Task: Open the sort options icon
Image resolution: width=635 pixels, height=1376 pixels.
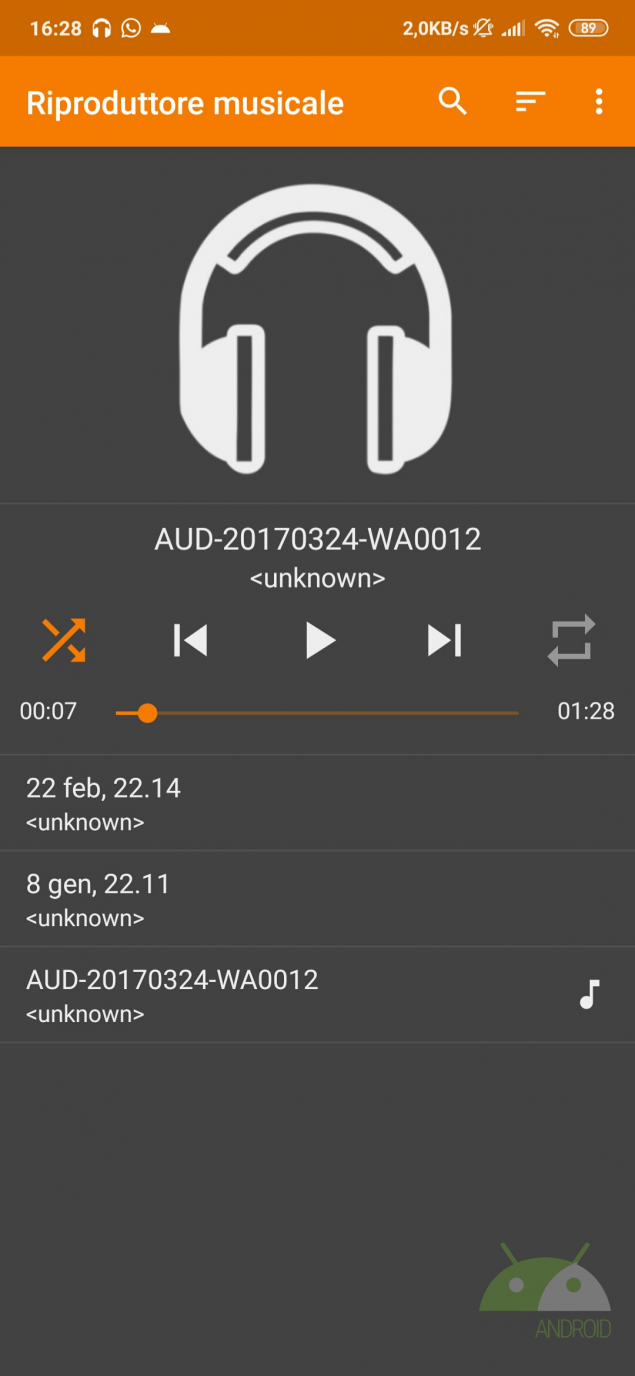Action: 530,102
